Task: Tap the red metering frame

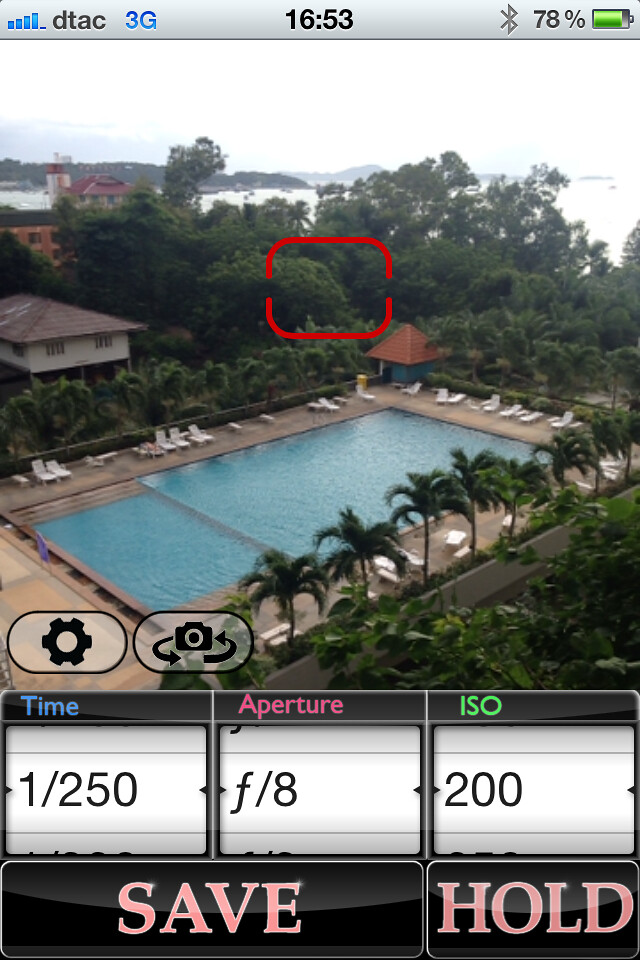Action: [x=328, y=287]
